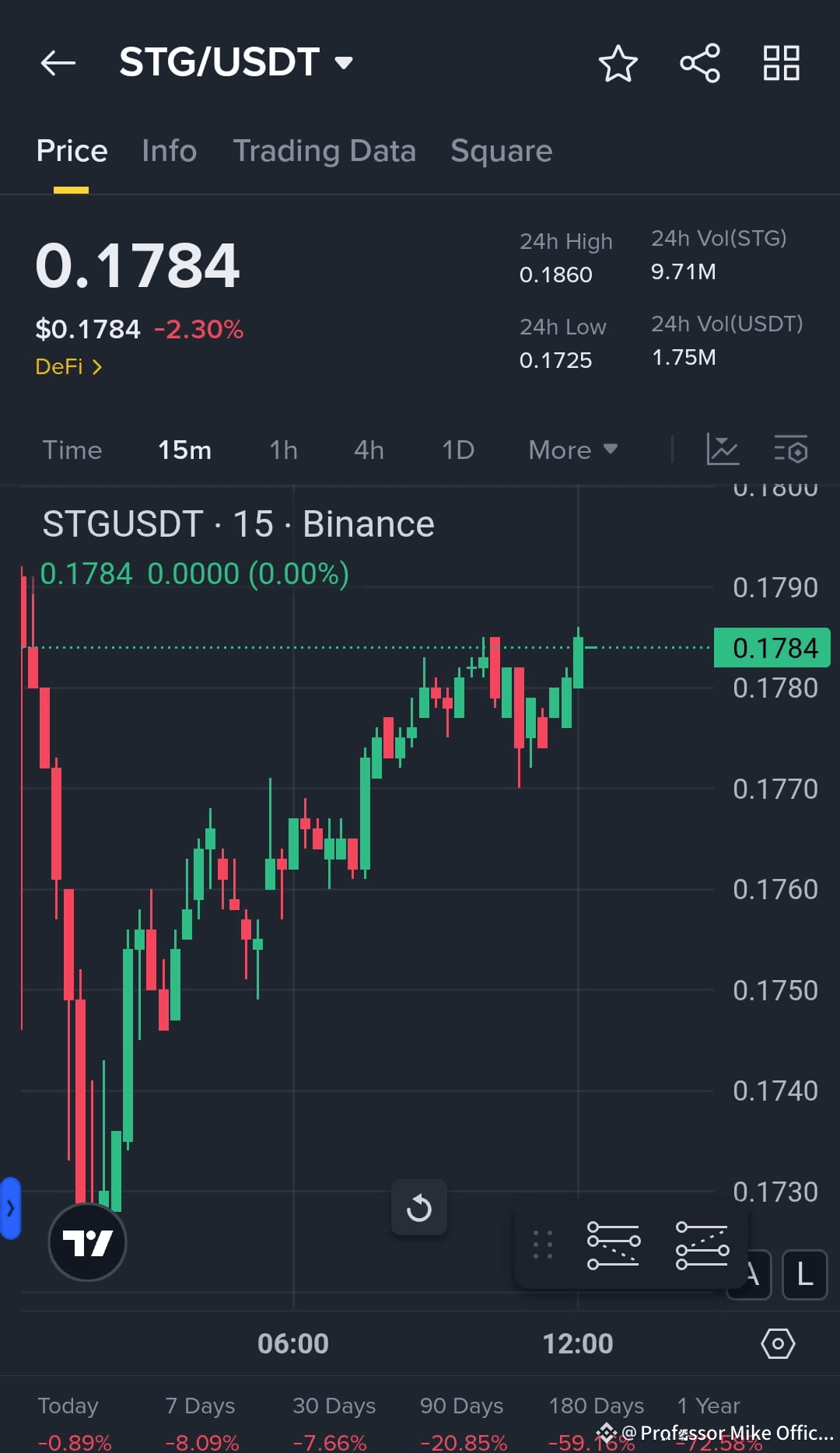Open the chart type selector icon
The width and height of the screenshot is (840, 1453).
tap(723, 450)
